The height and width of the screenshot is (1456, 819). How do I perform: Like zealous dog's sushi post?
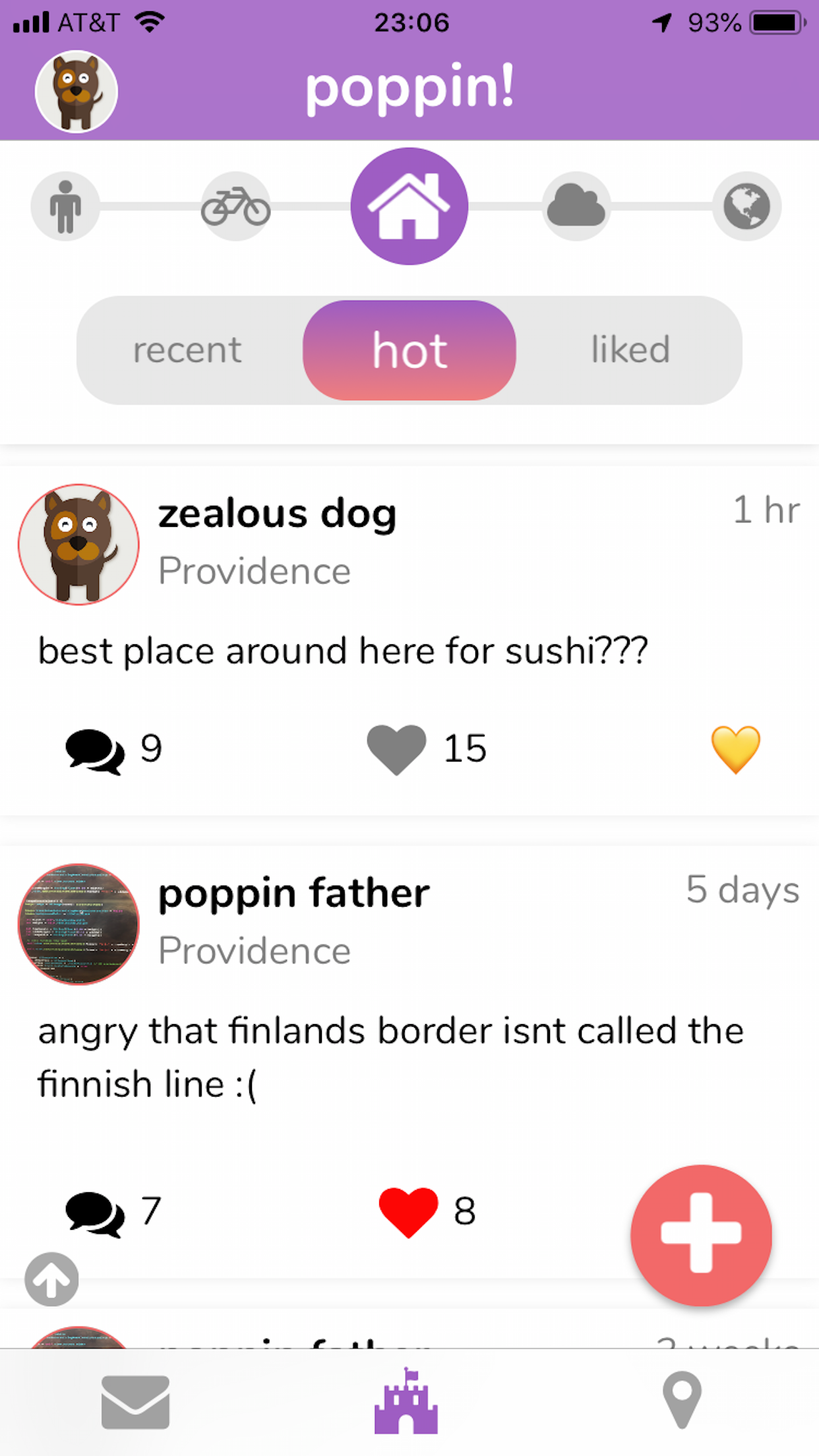[396, 749]
